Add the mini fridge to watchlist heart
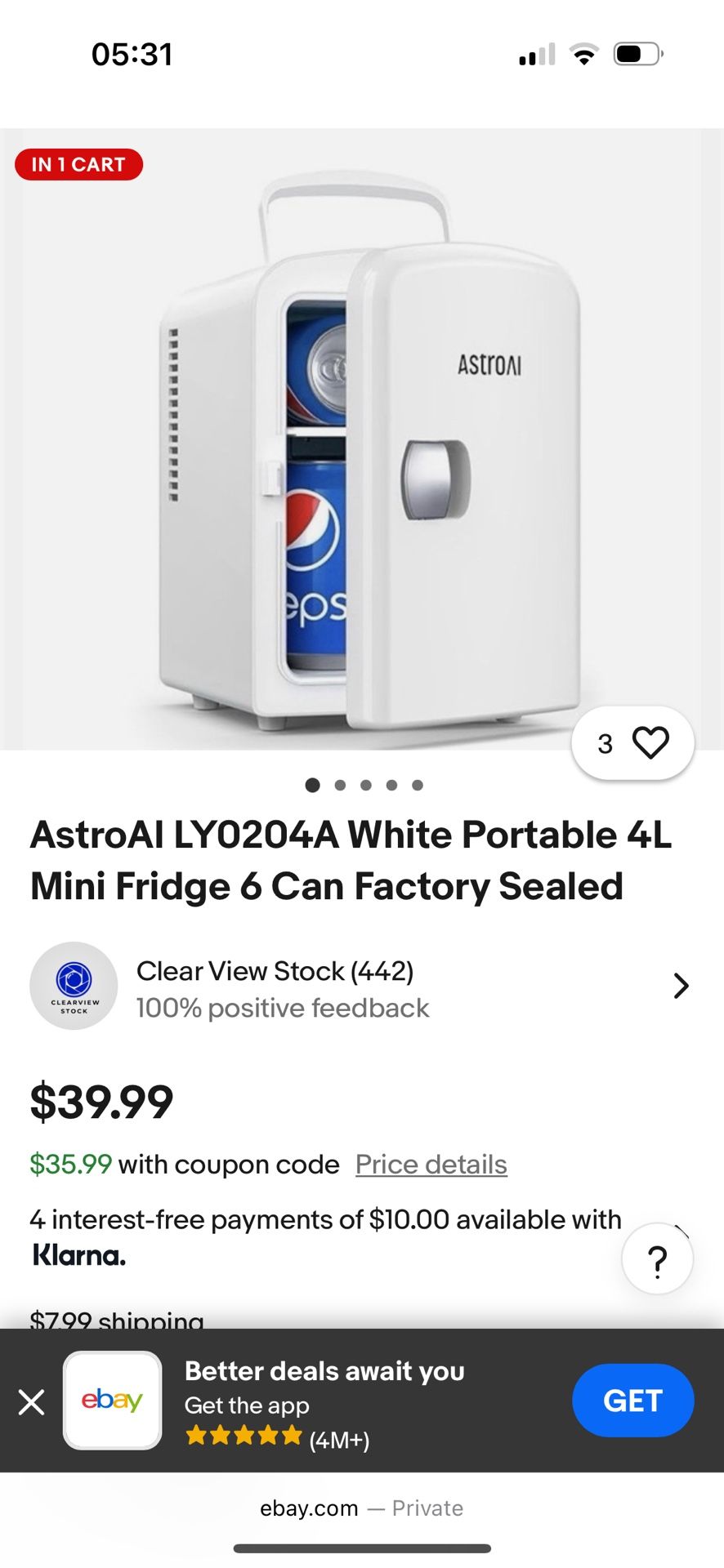Viewport: 724px width, 1568px height. coord(650,743)
